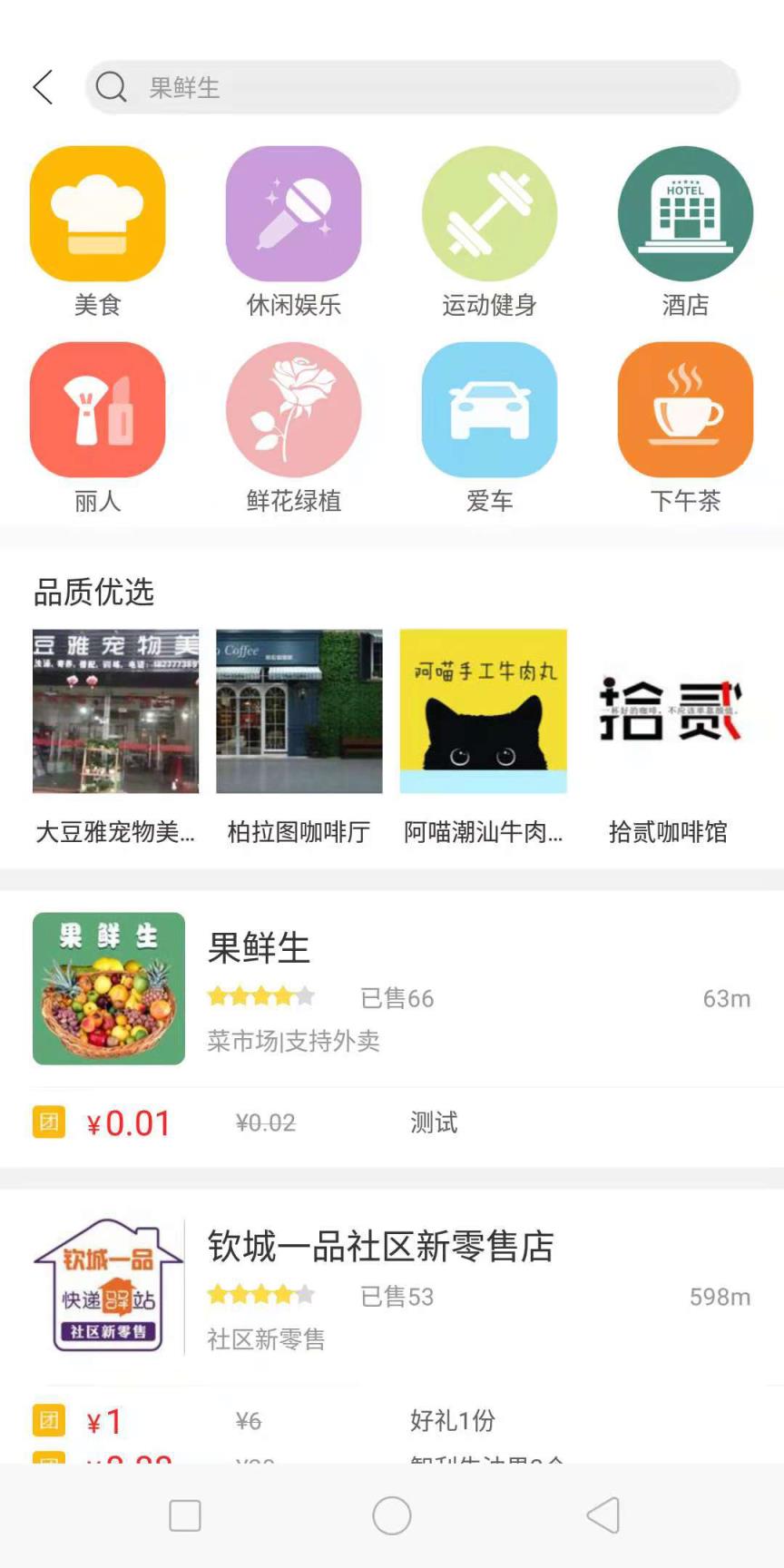Image resolution: width=784 pixels, height=1568 pixels.
Task: Open the 美食 food category icon
Action: (x=98, y=213)
